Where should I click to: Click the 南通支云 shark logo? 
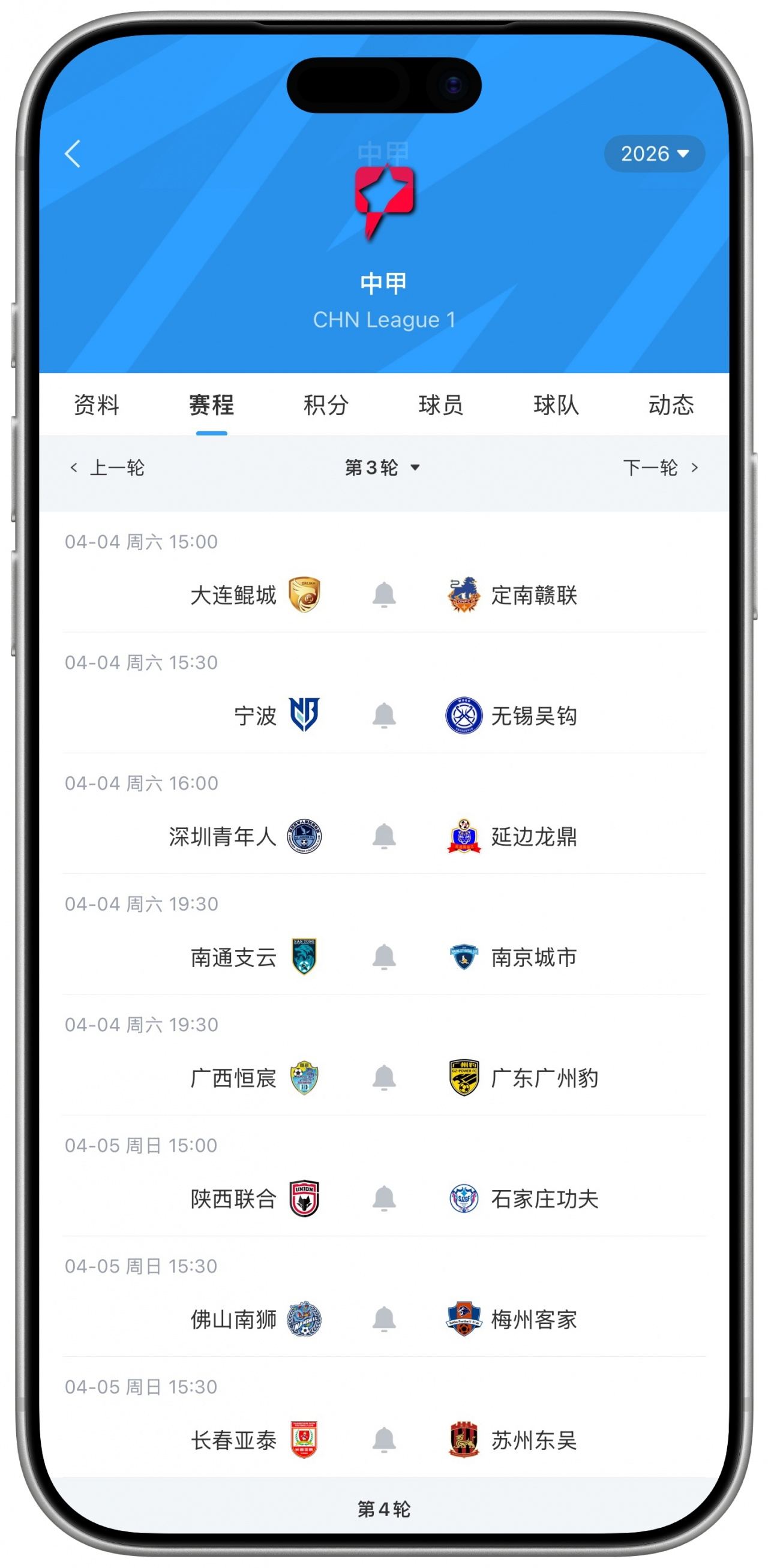[304, 957]
